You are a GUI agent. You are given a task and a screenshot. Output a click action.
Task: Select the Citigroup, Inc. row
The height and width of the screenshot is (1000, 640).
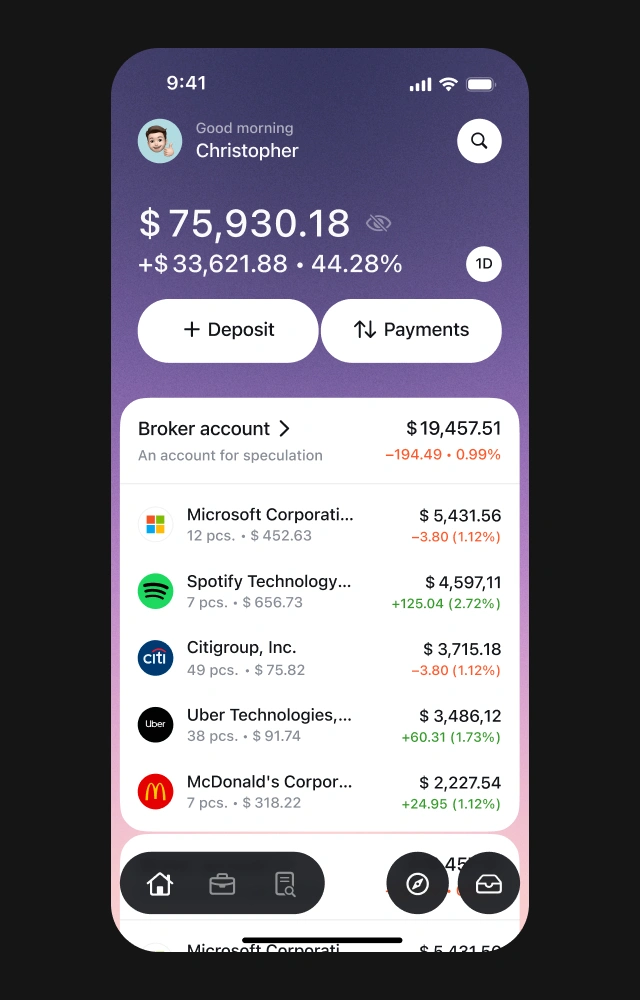click(319, 658)
